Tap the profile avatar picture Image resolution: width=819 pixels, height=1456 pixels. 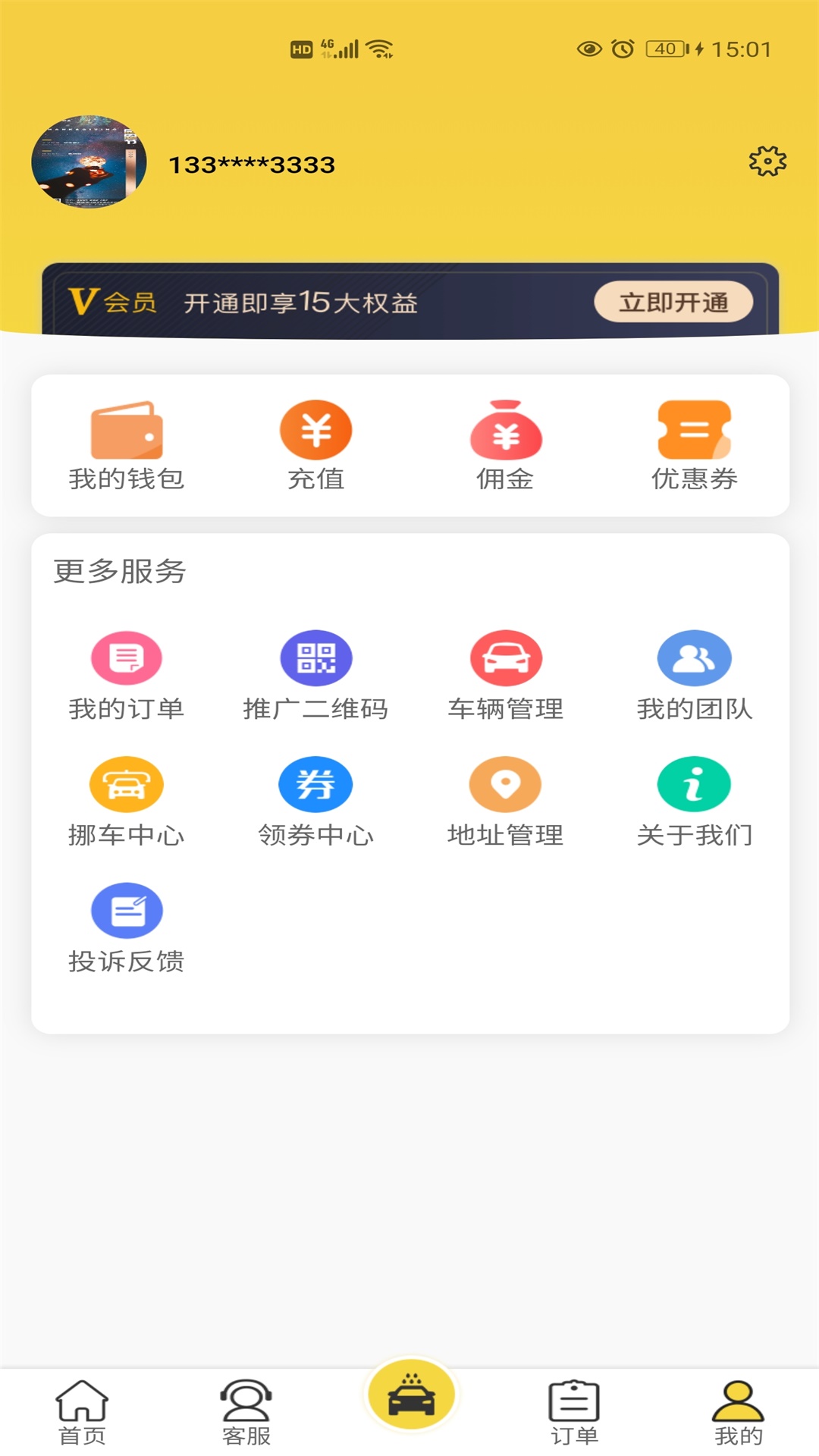tap(89, 162)
